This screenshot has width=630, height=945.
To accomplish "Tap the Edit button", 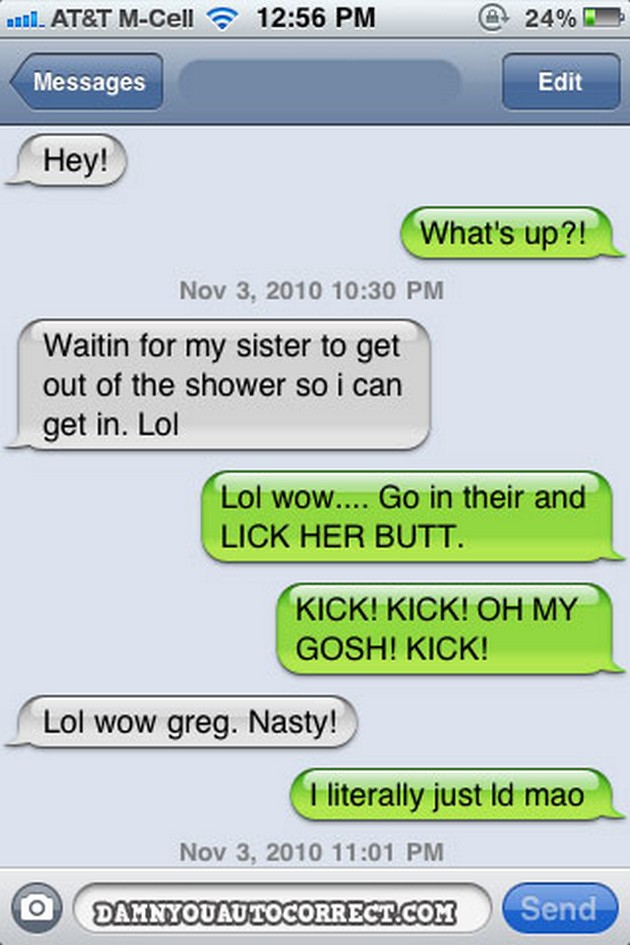I will 560,82.
